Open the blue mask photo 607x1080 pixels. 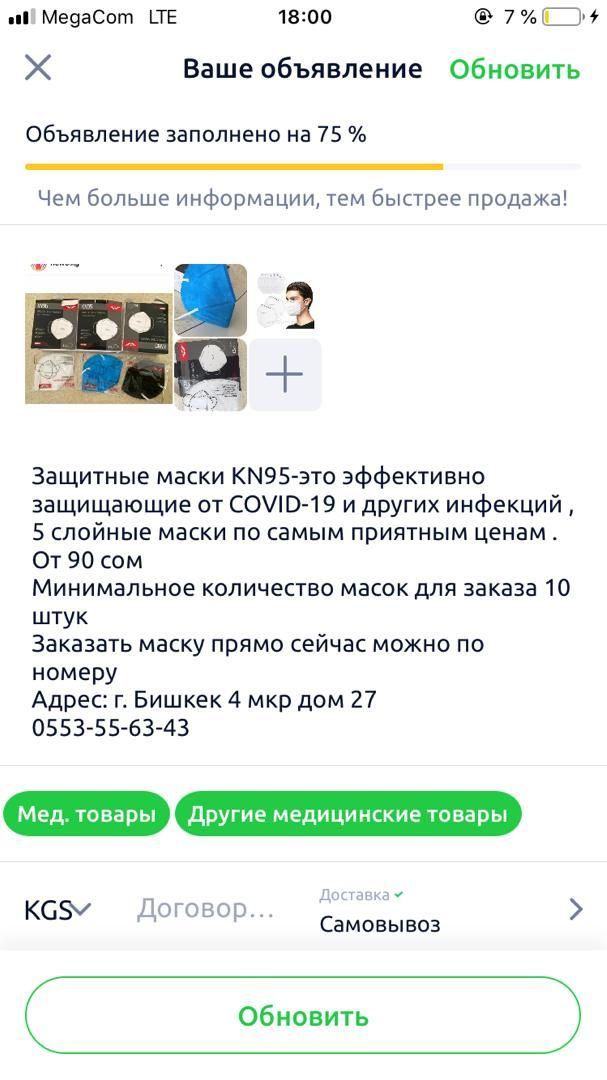tap(210, 300)
